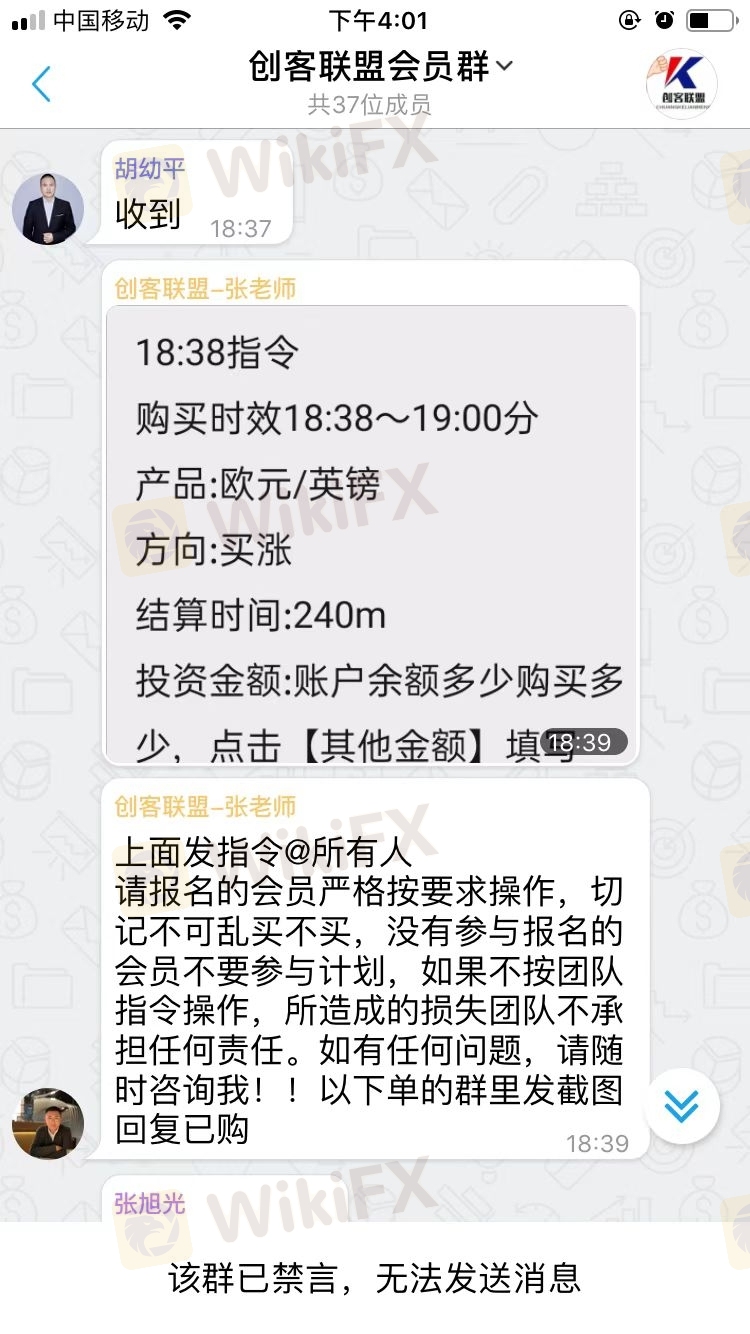750x1334 pixels.
Task: Open 张老师's avatar beside the long message
Action: coord(48,1124)
